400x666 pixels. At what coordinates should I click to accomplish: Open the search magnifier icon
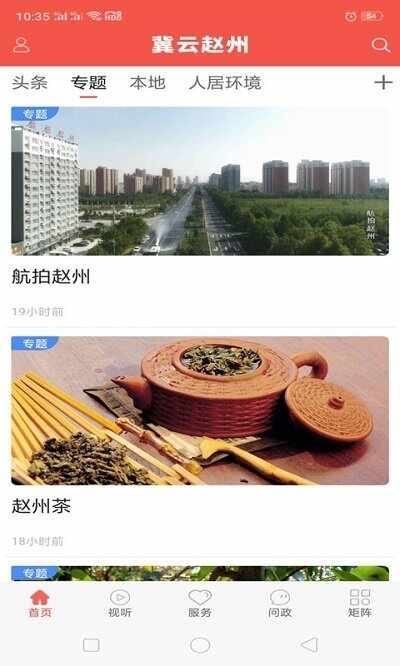tap(380, 45)
